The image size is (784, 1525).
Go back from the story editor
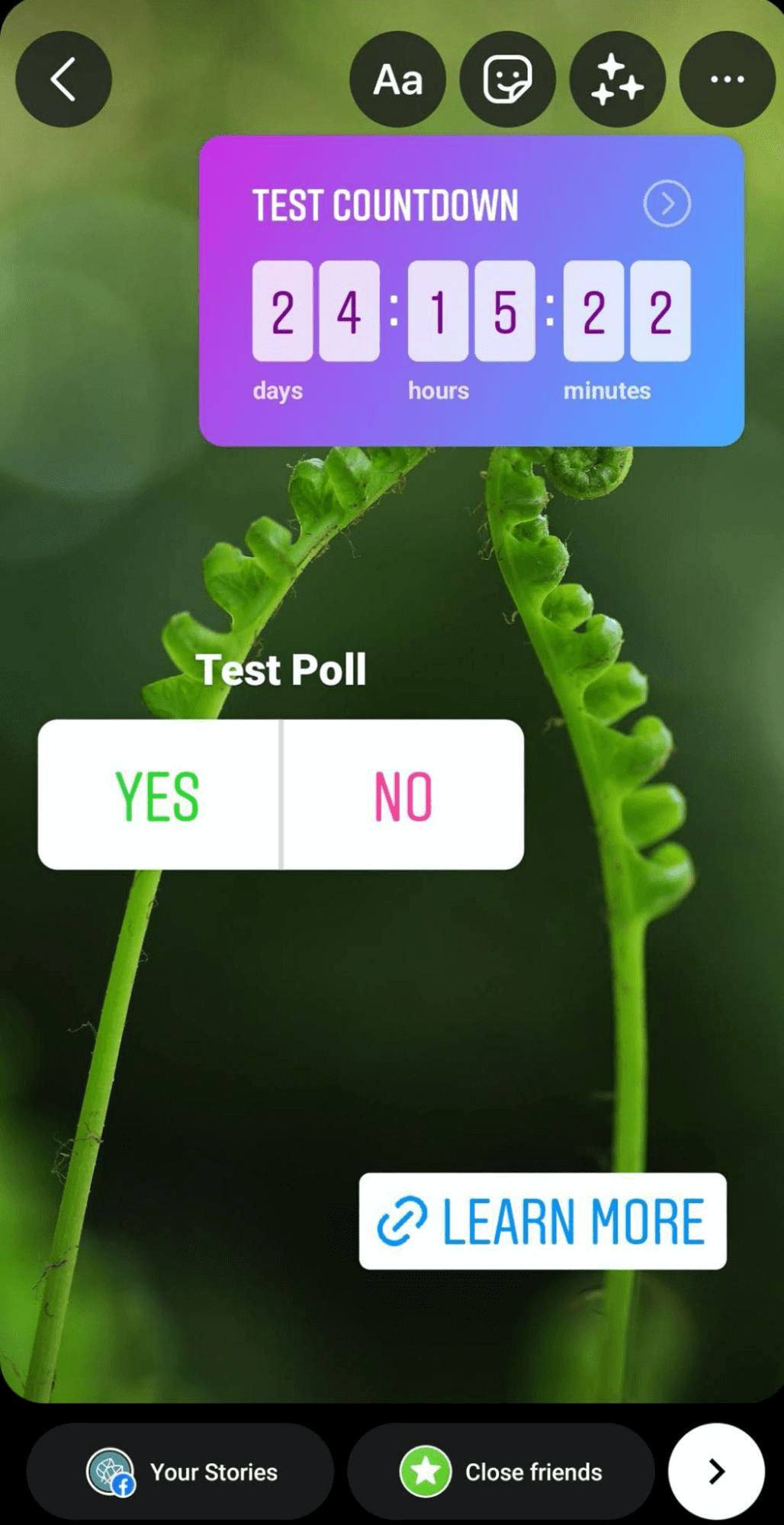click(63, 79)
